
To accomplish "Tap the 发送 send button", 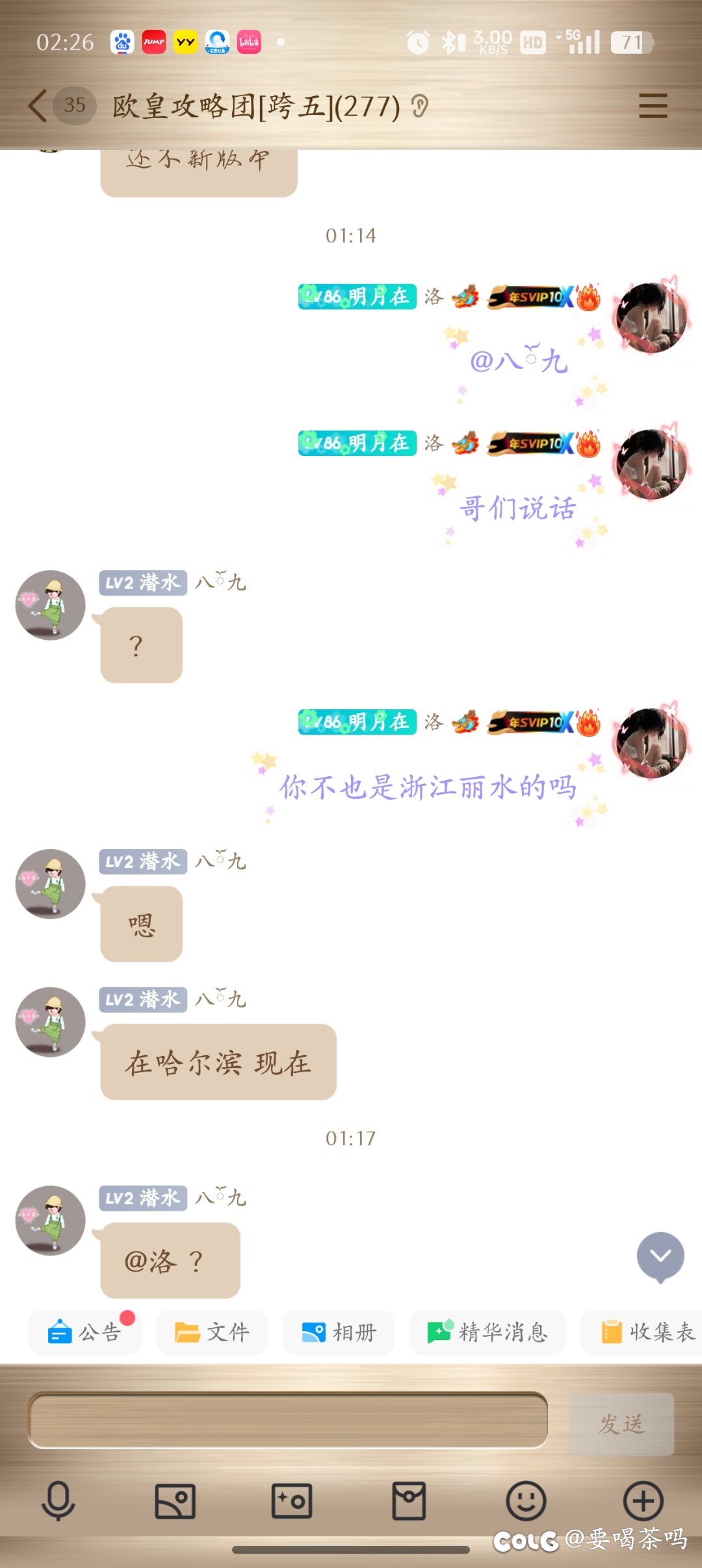I will [x=621, y=1424].
